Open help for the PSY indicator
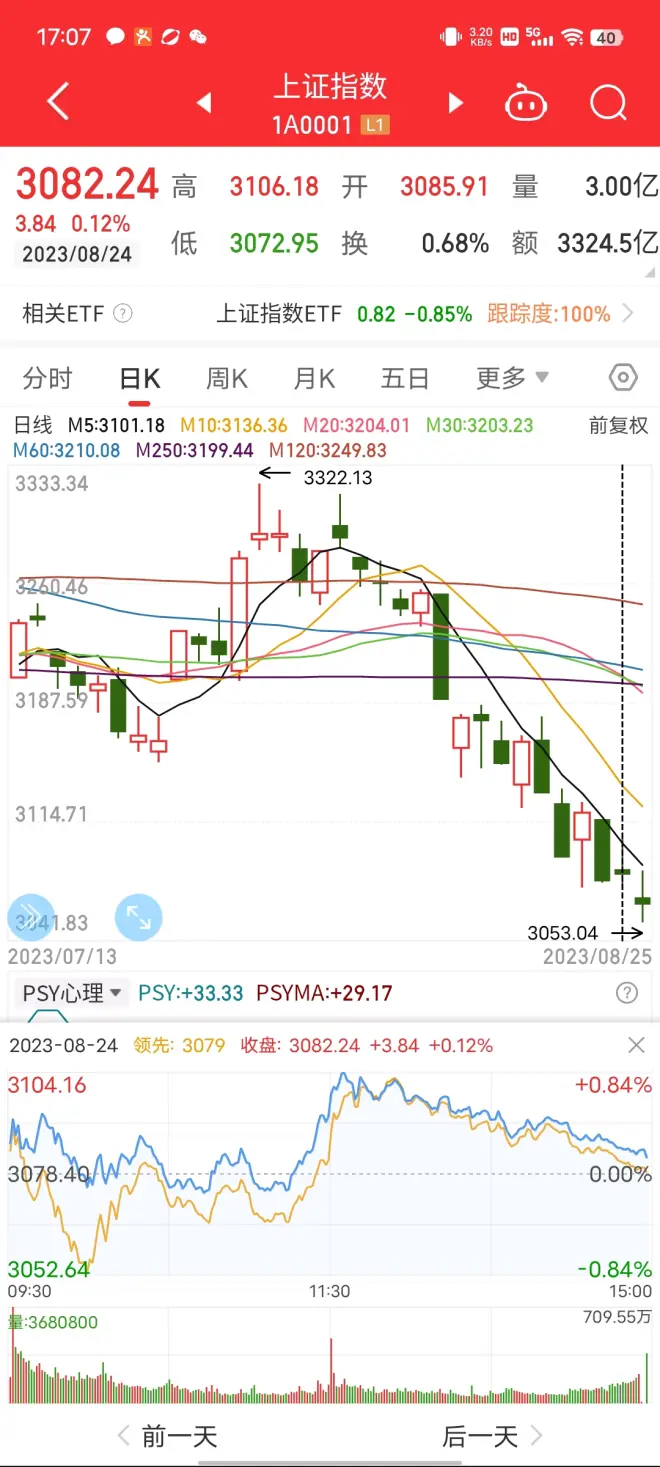Image resolution: width=660 pixels, height=1467 pixels. click(627, 993)
